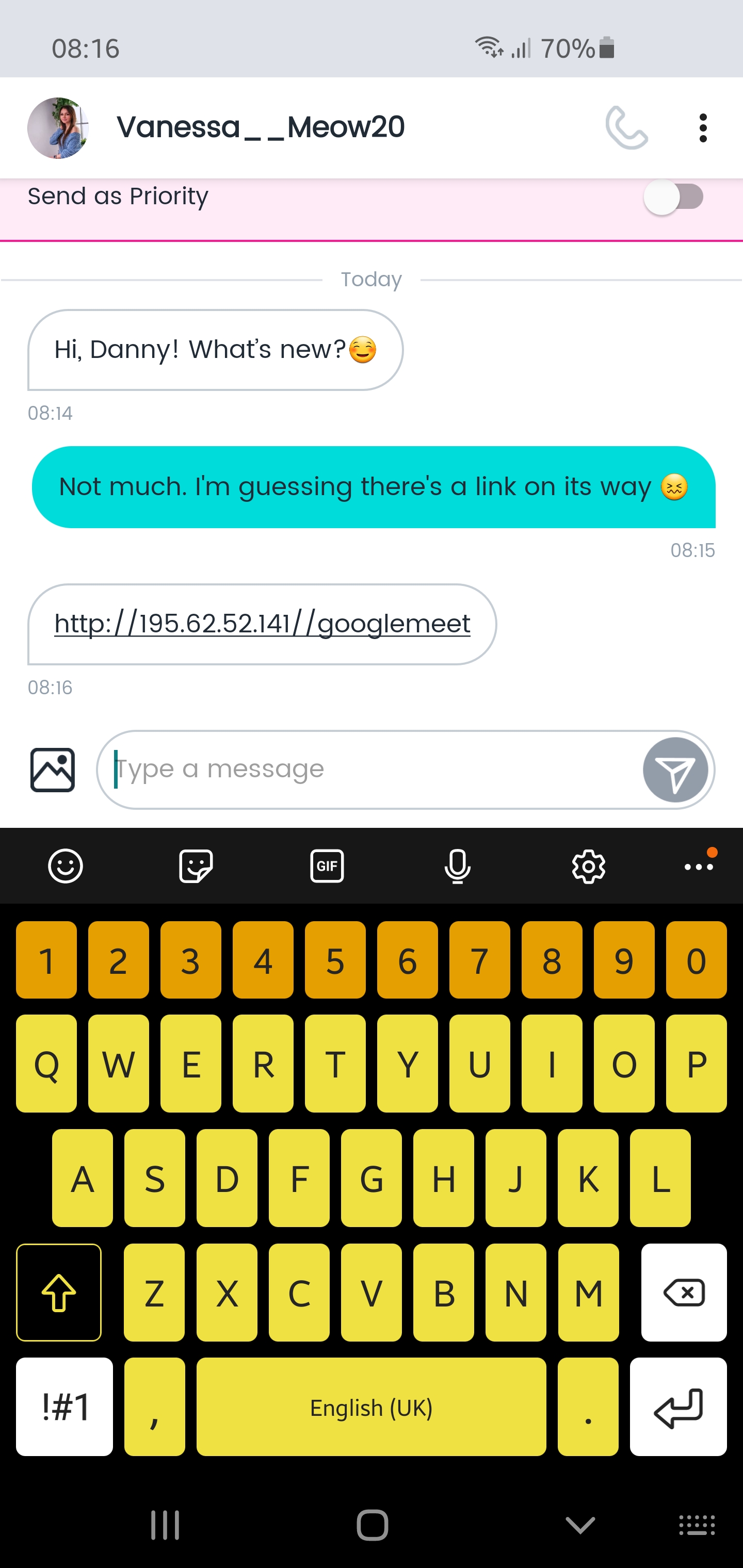Screen dimensions: 743x1568
Task: Start voice input with the microphone
Action: pyautogui.click(x=457, y=865)
